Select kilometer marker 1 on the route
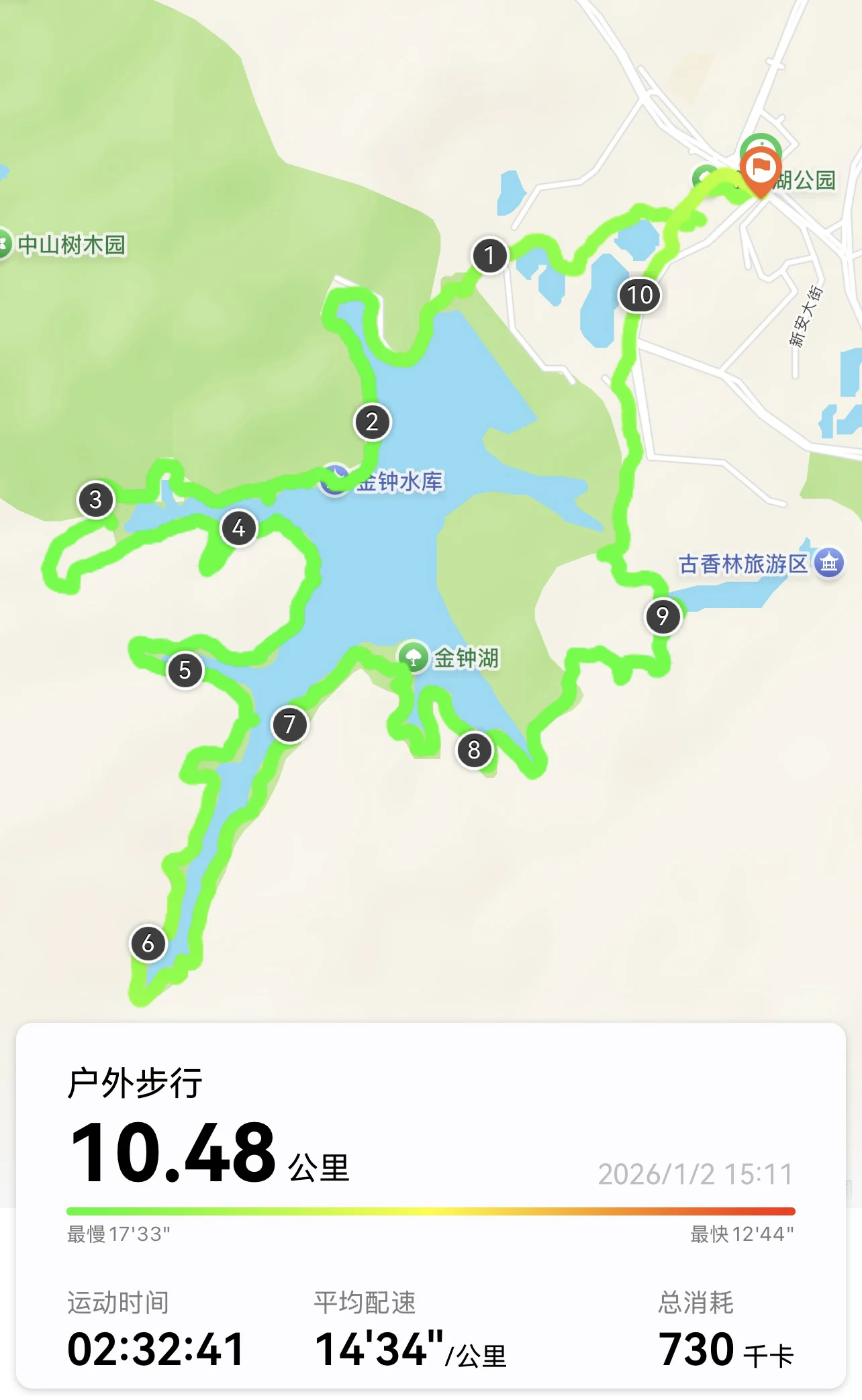The image size is (862, 1400). [491, 255]
